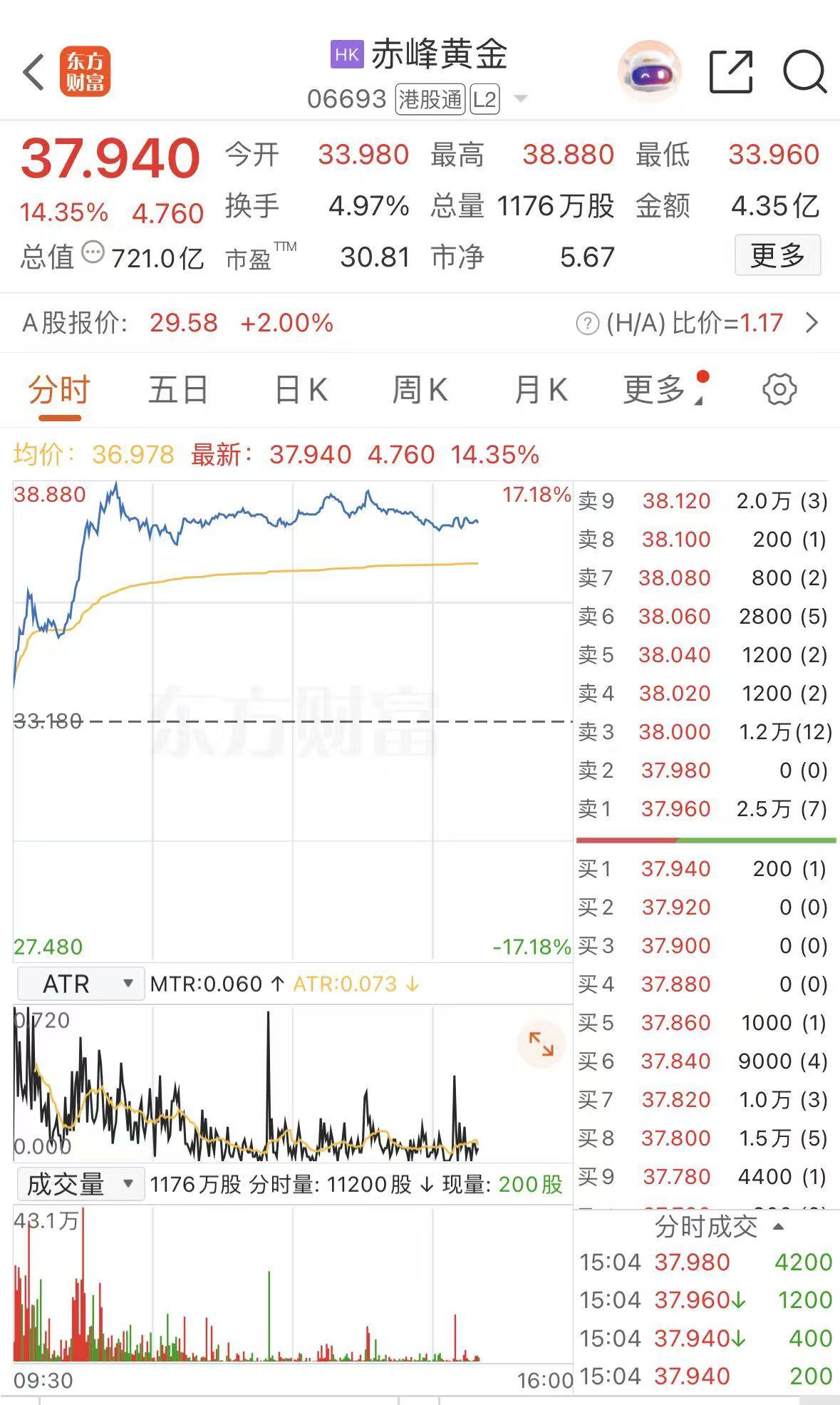Show the 月K chart
The width and height of the screenshot is (840, 1405).
coord(540,390)
